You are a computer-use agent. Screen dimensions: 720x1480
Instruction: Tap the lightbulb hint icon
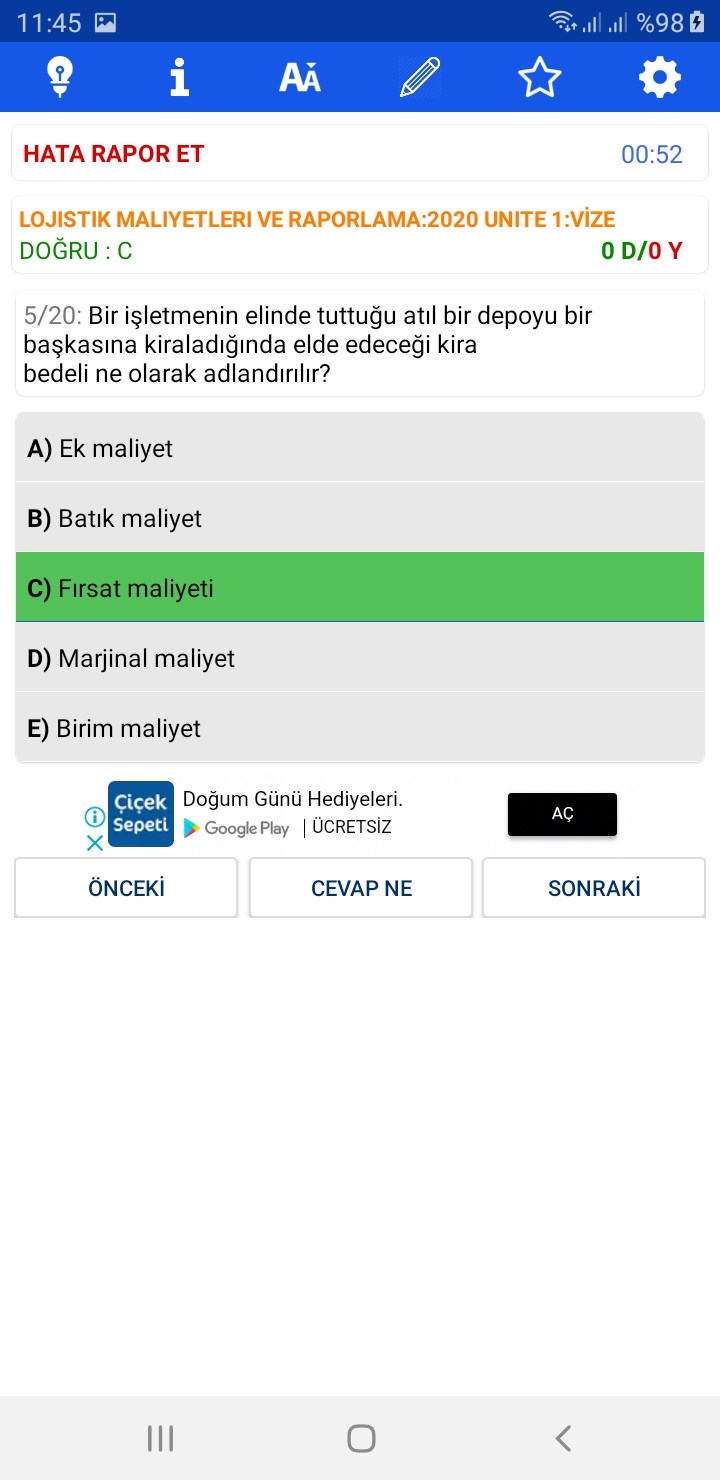coord(60,77)
